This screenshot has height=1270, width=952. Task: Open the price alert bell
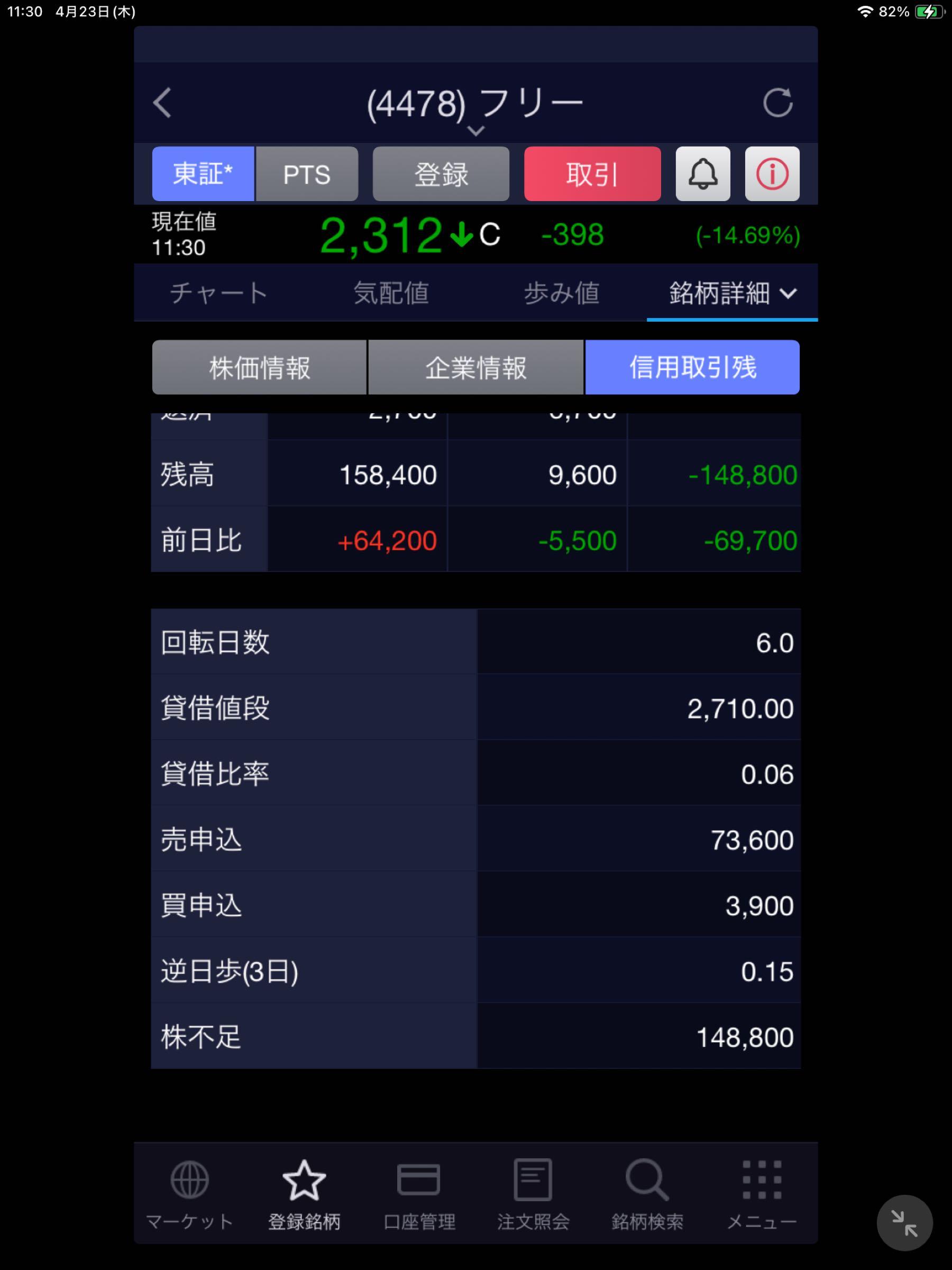click(703, 174)
